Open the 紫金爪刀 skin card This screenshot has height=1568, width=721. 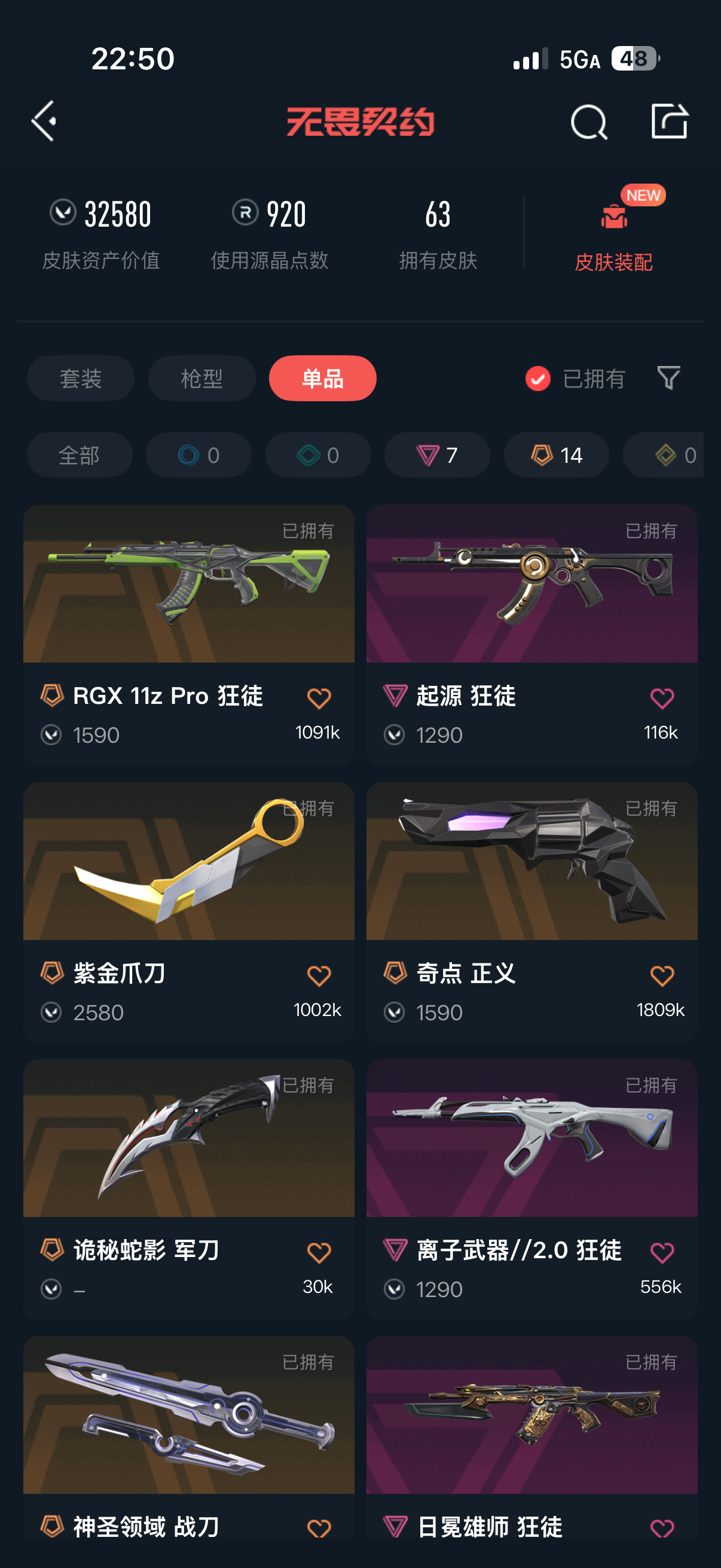click(188, 913)
